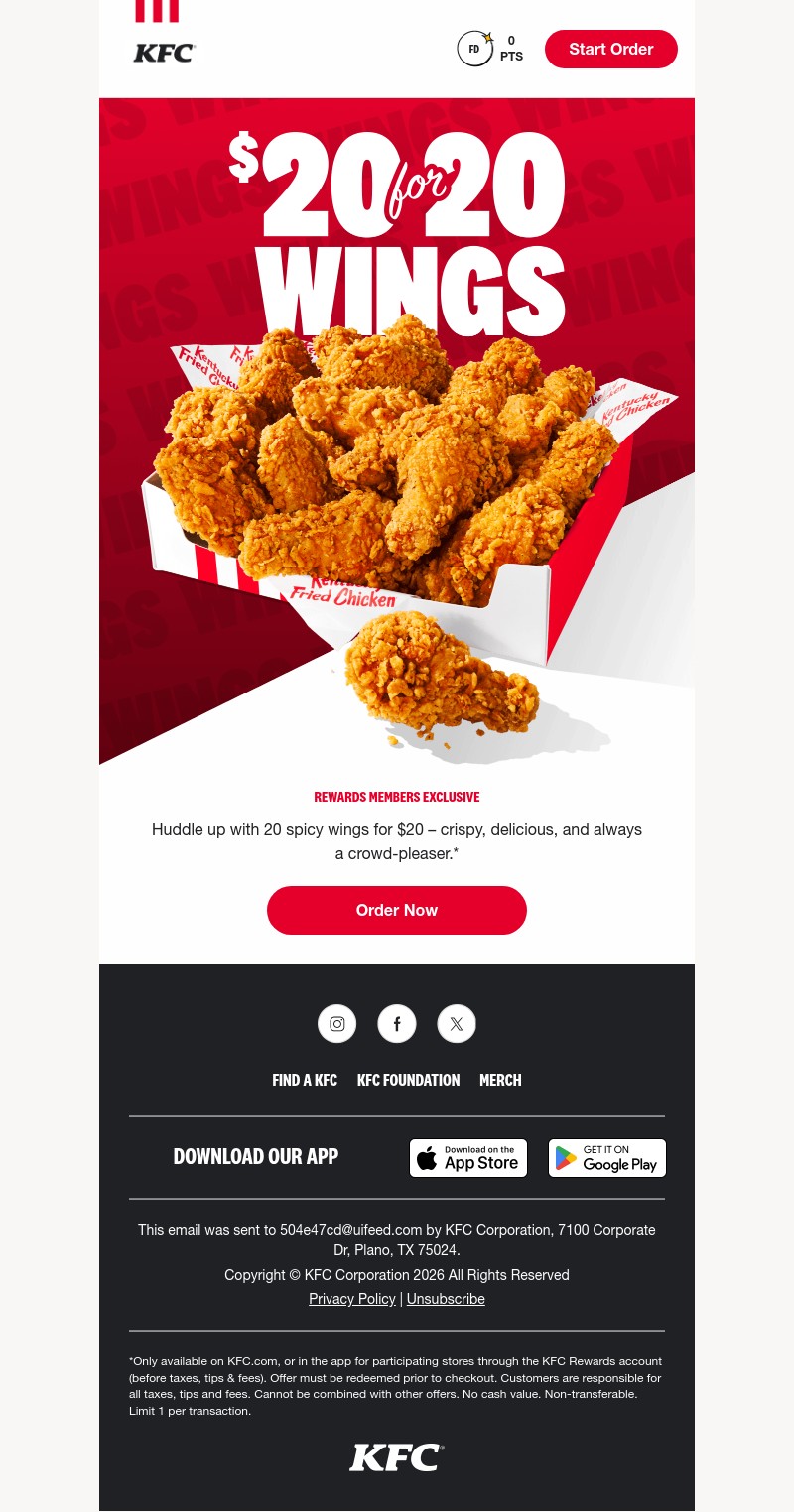The height and width of the screenshot is (1512, 794).
Task: Tap the red Order Now button
Action: [x=397, y=910]
